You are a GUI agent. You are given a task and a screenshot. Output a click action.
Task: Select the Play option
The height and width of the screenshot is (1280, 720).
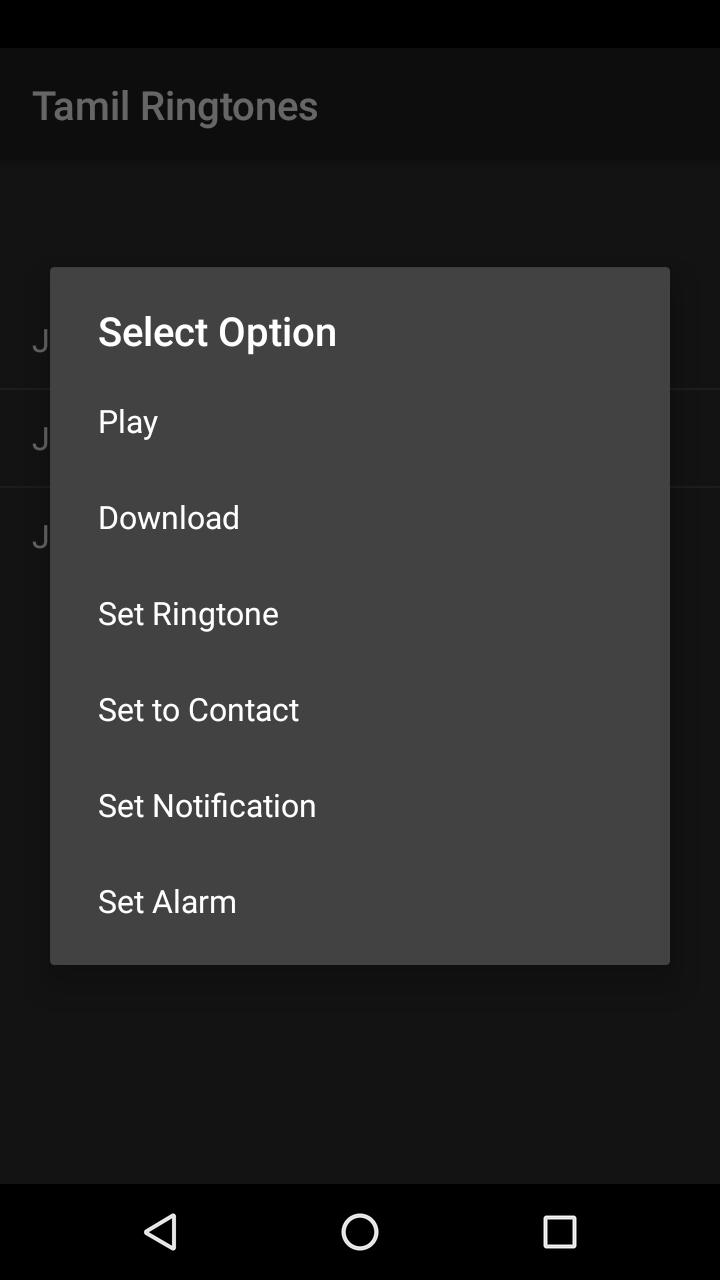click(x=128, y=421)
